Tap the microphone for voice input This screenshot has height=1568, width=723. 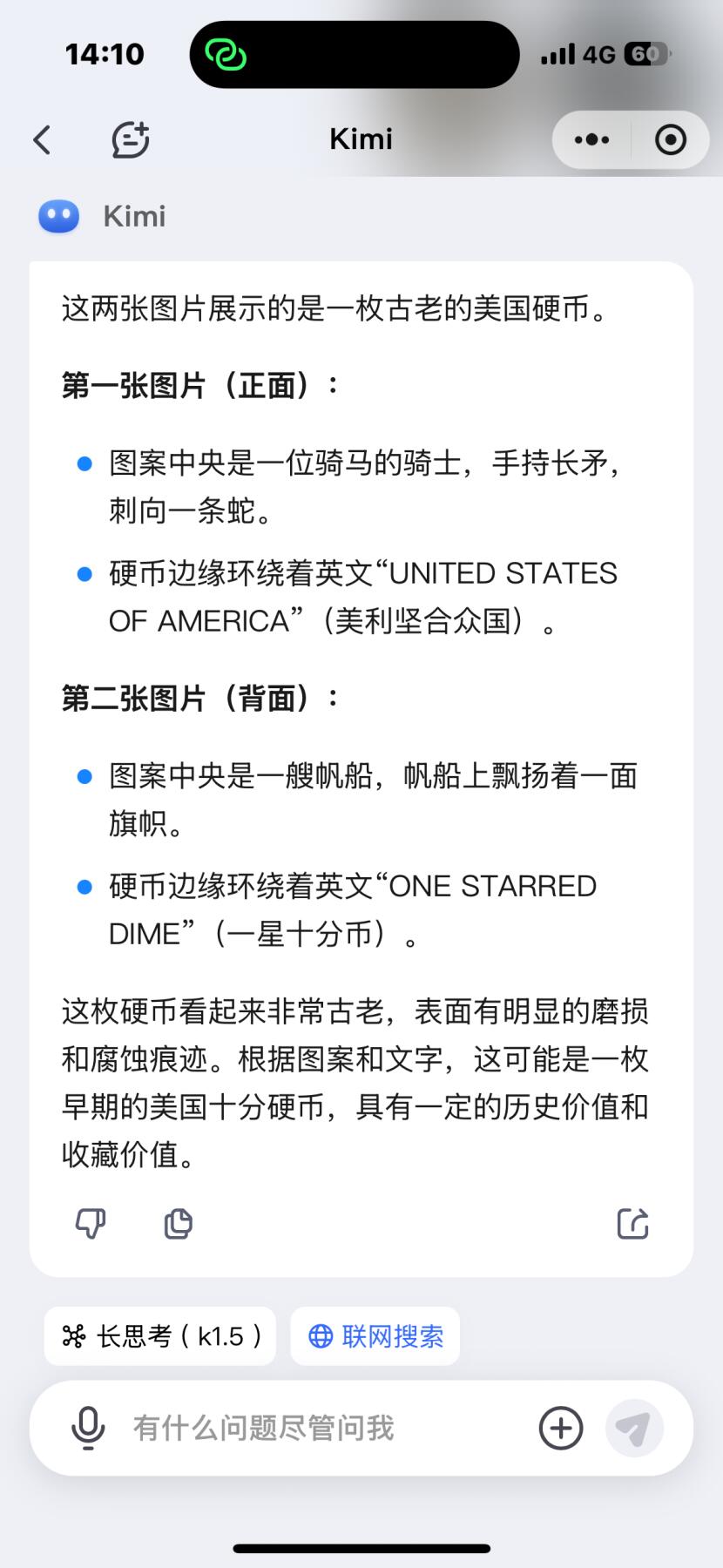(88, 1428)
